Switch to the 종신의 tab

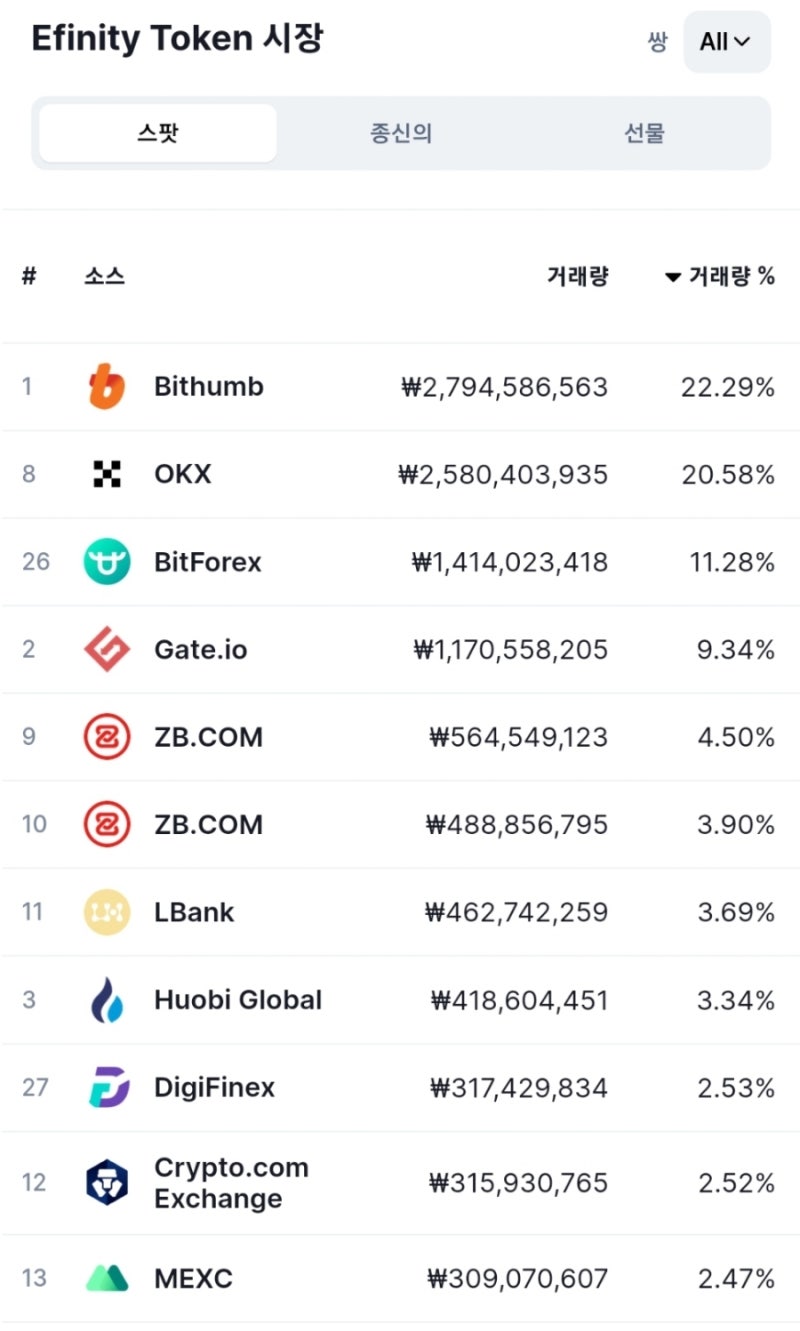tap(401, 133)
